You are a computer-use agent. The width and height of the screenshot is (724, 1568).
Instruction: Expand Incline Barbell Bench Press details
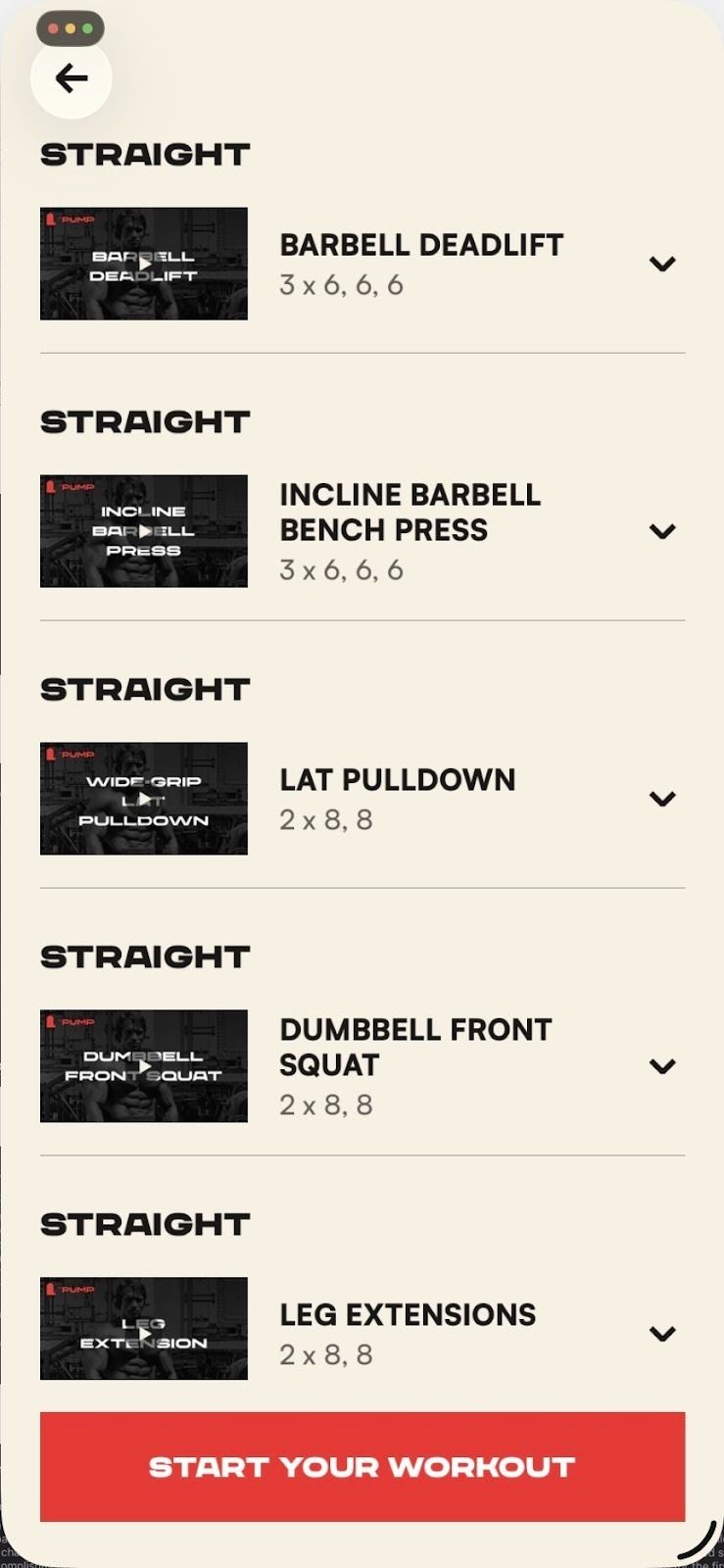pos(662,531)
